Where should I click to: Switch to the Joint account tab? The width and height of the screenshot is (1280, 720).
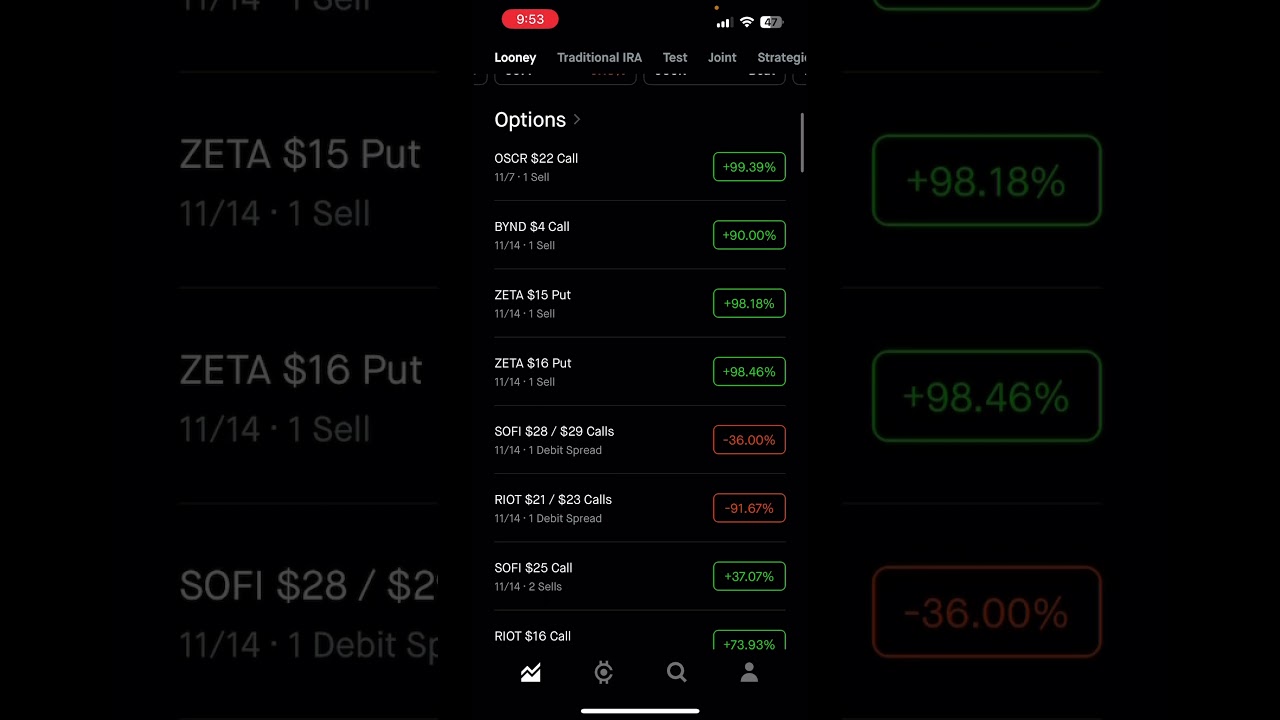point(722,57)
